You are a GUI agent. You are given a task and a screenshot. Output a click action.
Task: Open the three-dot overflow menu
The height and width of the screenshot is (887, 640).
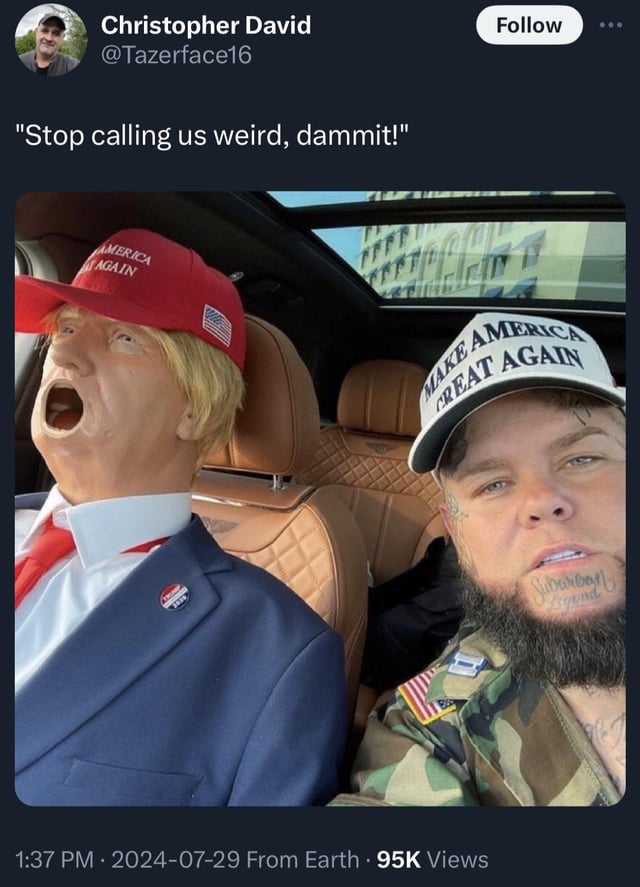pos(612,25)
